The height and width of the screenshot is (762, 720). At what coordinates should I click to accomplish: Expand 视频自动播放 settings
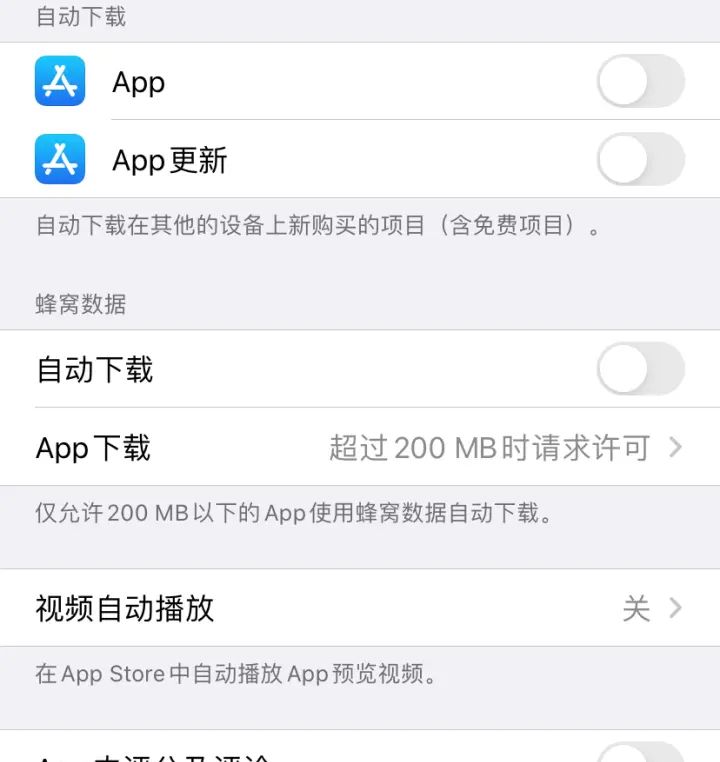coord(360,608)
